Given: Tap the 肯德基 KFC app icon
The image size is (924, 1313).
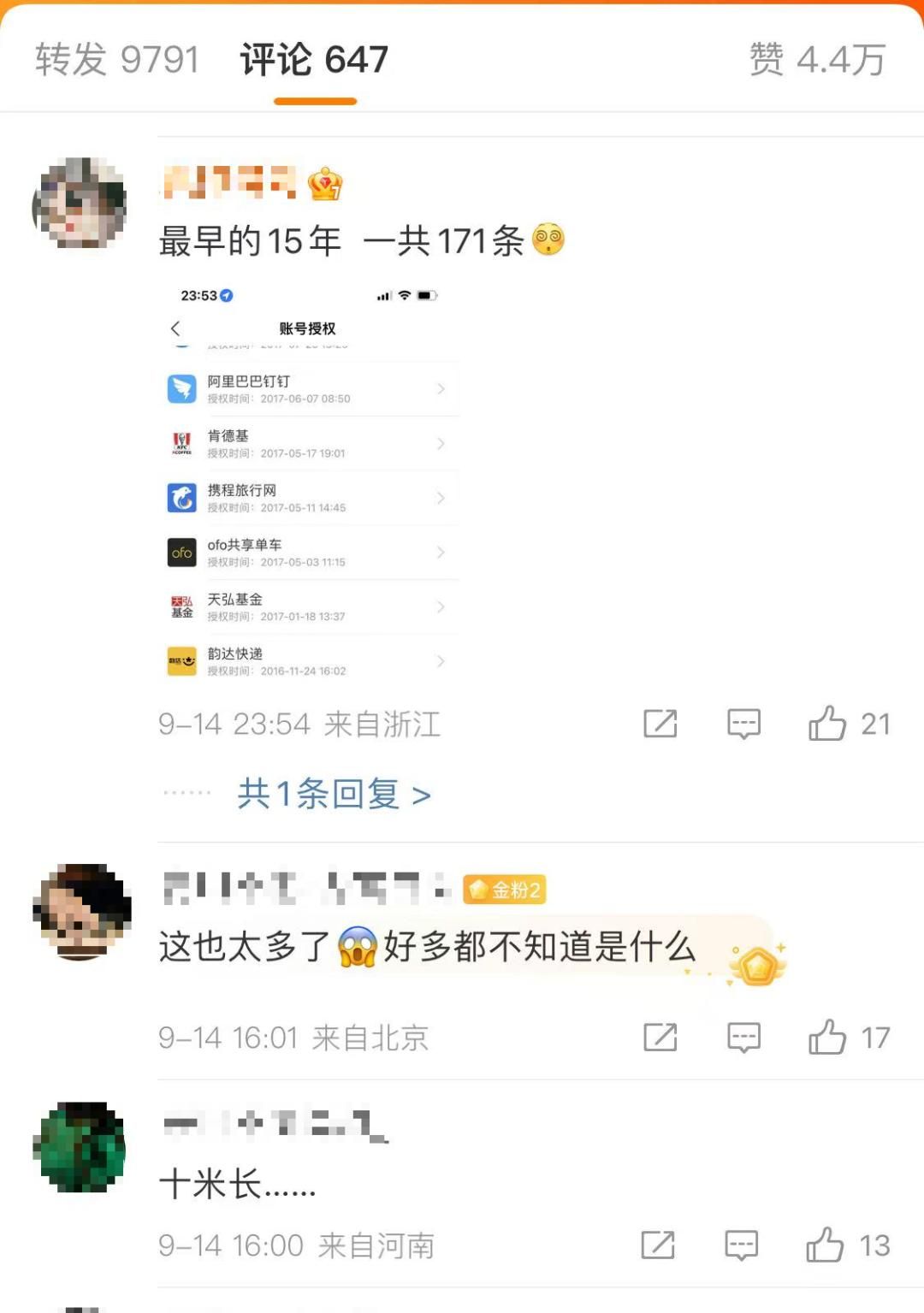Looking at the screenshot, I should pos(181,443).
